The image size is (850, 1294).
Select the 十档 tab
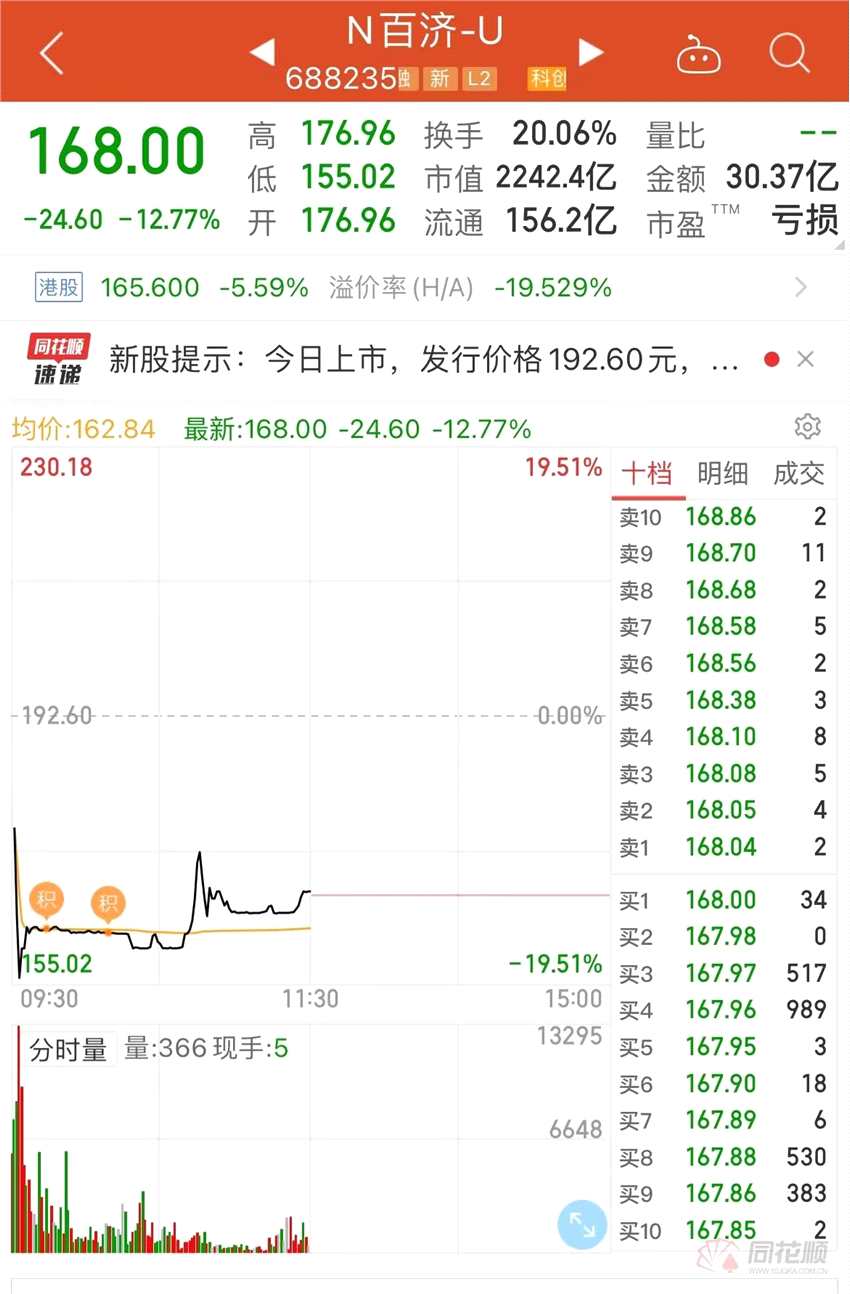click(648, 474)
